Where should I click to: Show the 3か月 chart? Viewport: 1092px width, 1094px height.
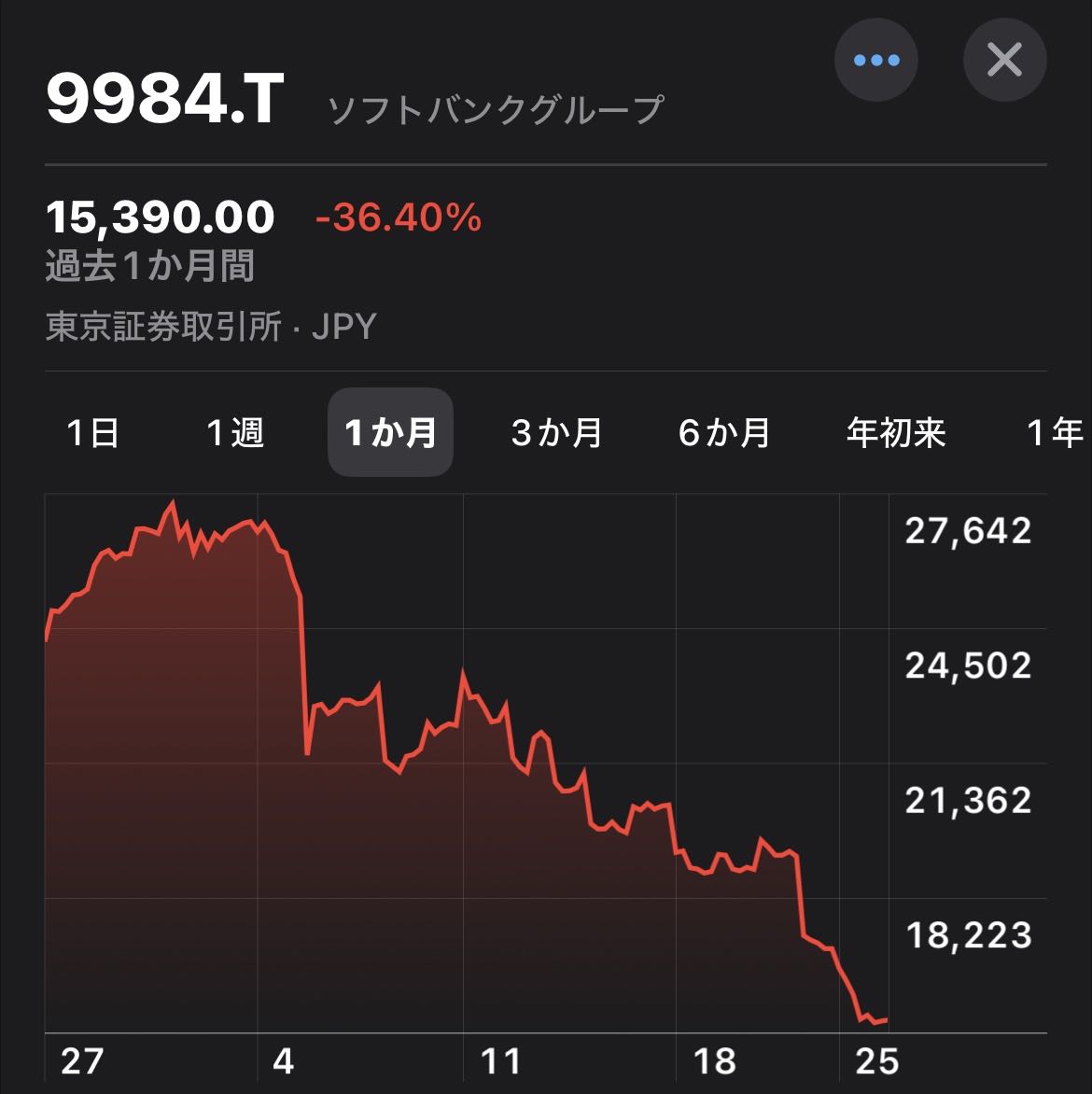[x=557, y=433]
